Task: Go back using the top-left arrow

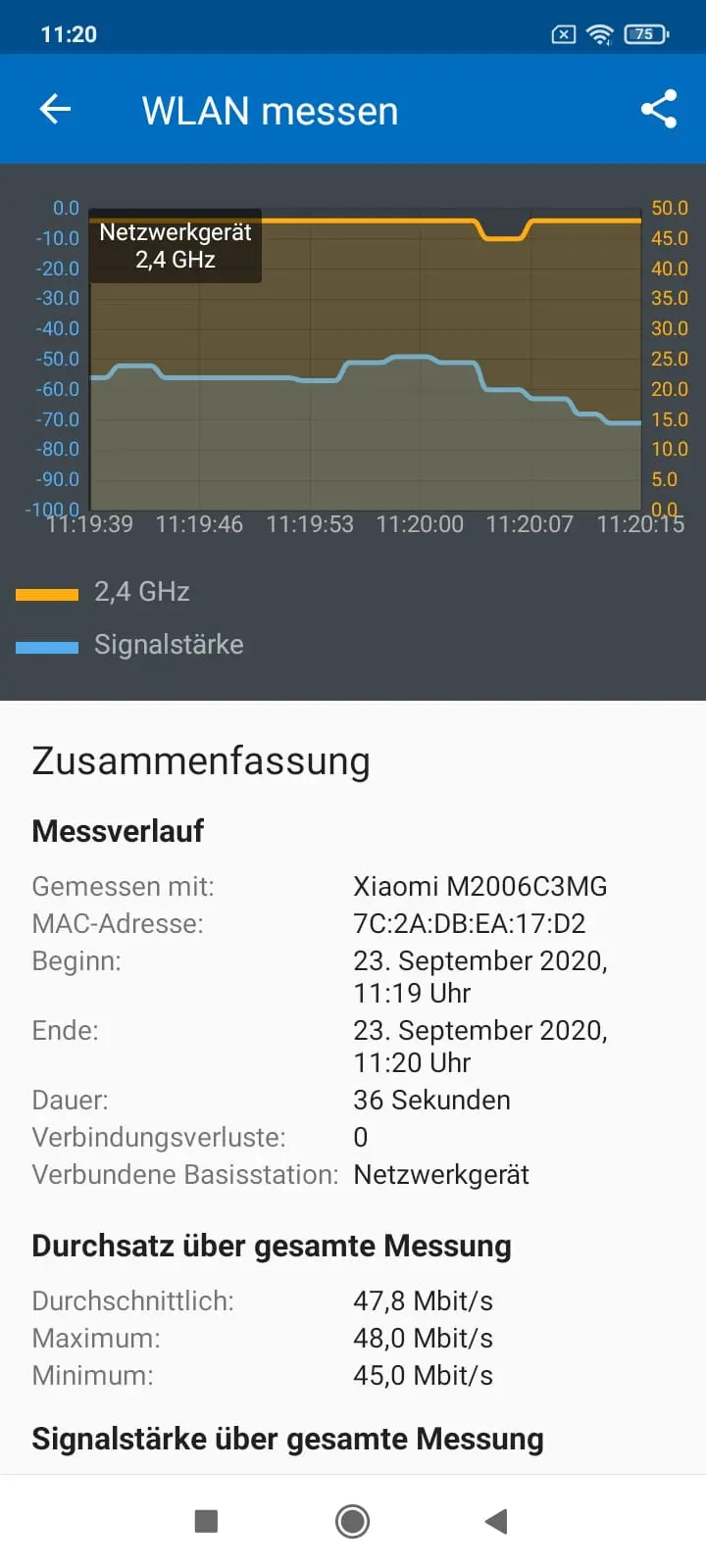Action: pos(55,109)
